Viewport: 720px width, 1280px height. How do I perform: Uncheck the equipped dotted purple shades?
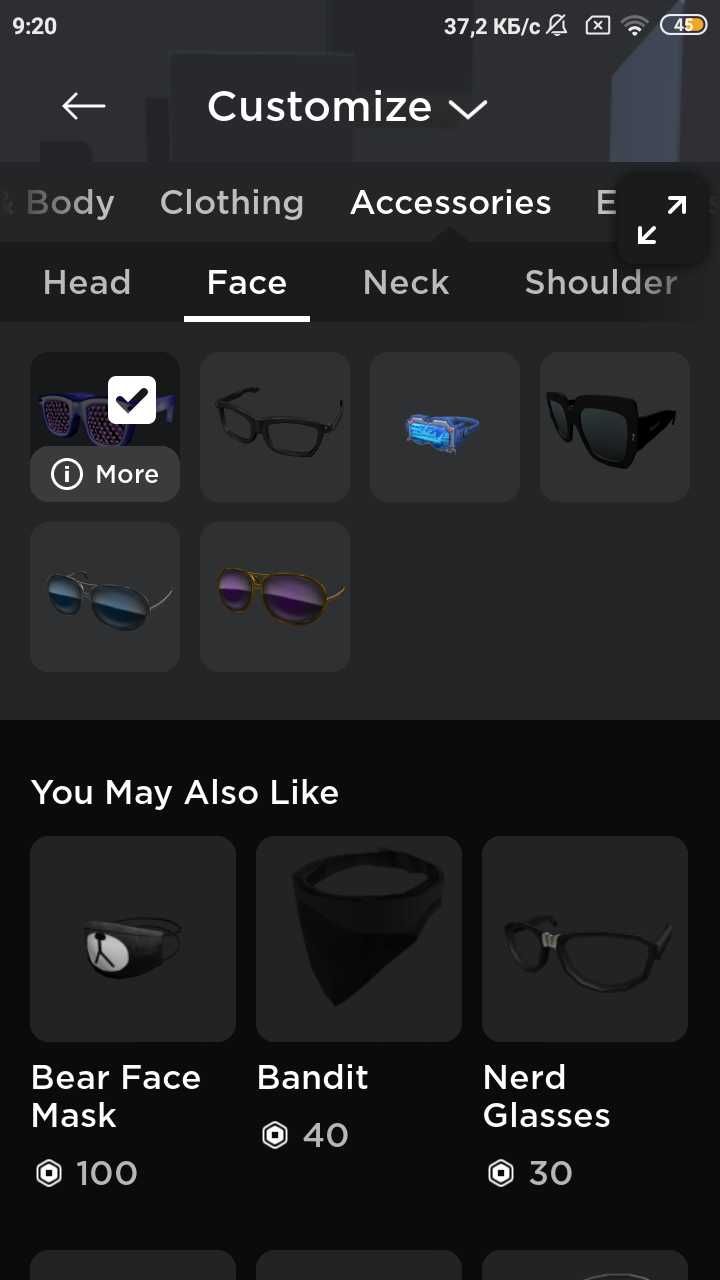coord(131,400)
